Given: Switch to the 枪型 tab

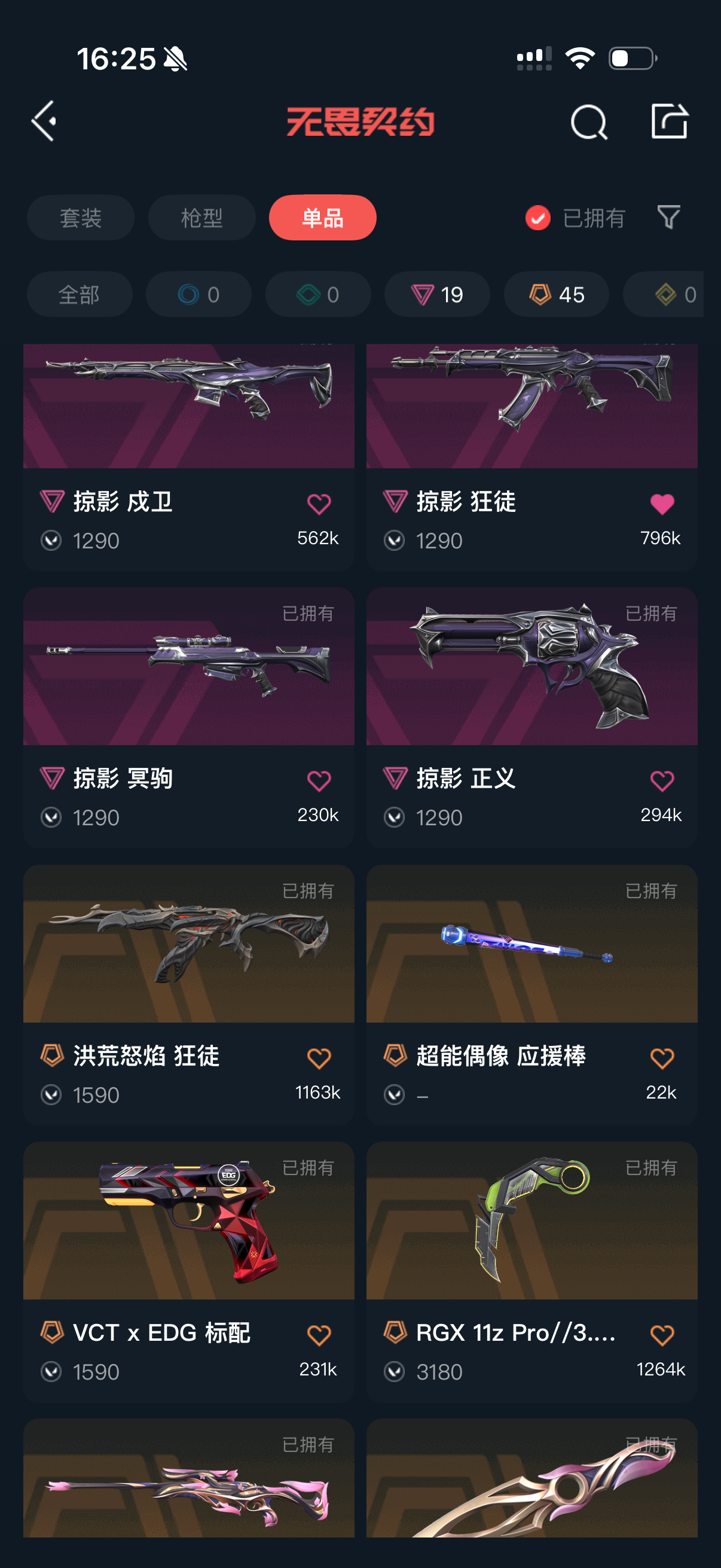Looking at the screenshot, I should click(201, 218).
